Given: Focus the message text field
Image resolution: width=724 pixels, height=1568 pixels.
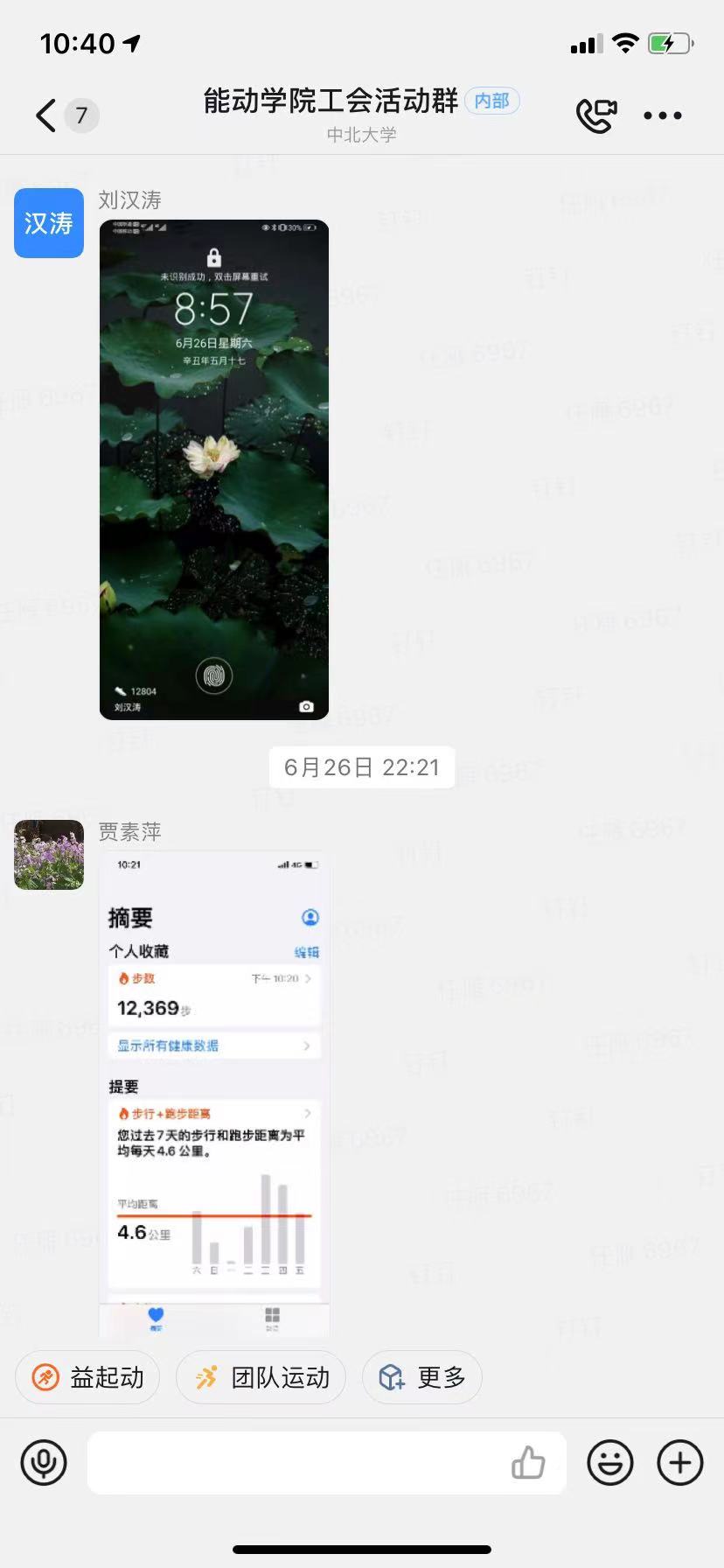Looking at the screenshot, I should point(297,1462).
